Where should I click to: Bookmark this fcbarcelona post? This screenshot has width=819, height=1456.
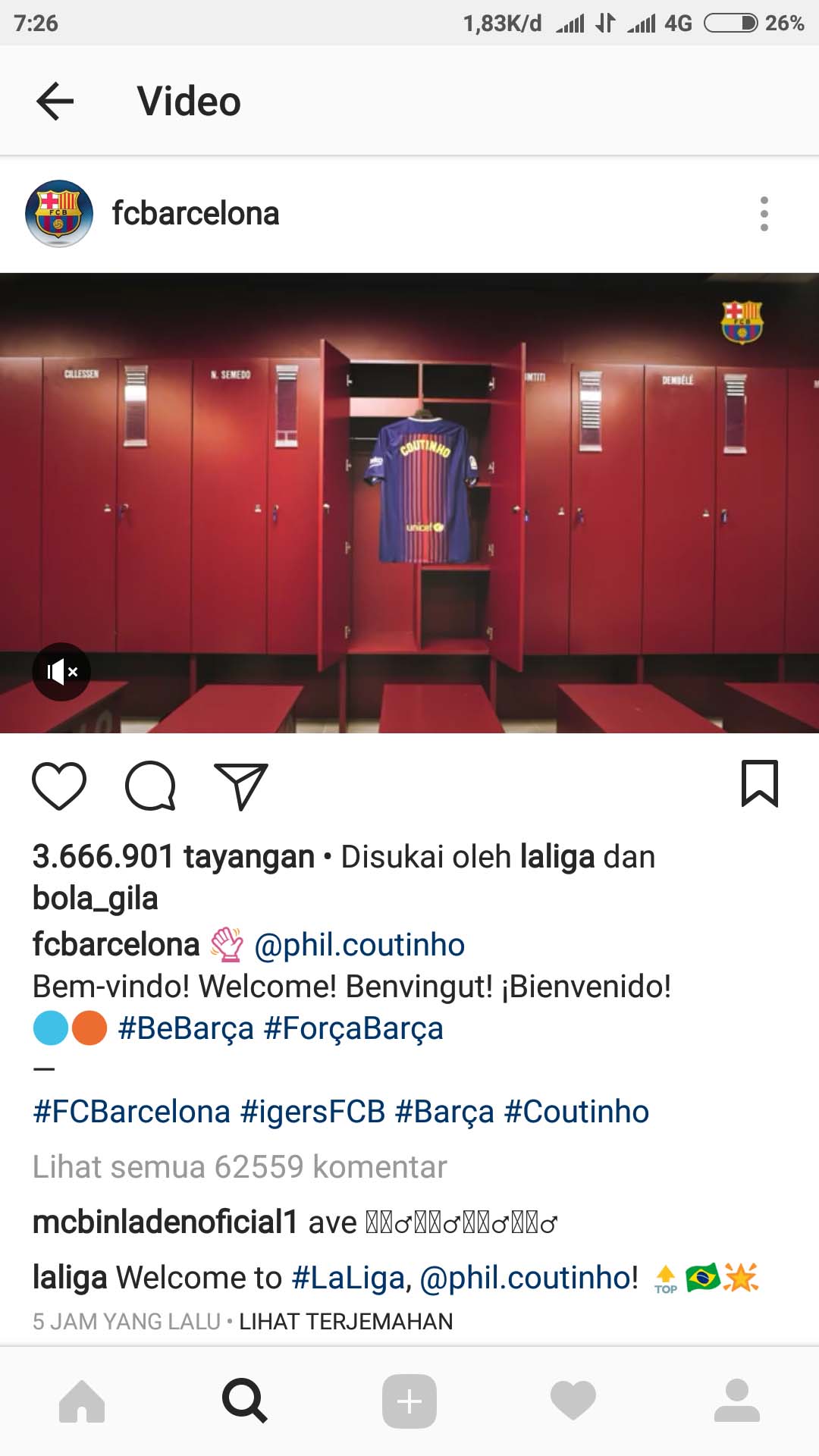(759, 784)
